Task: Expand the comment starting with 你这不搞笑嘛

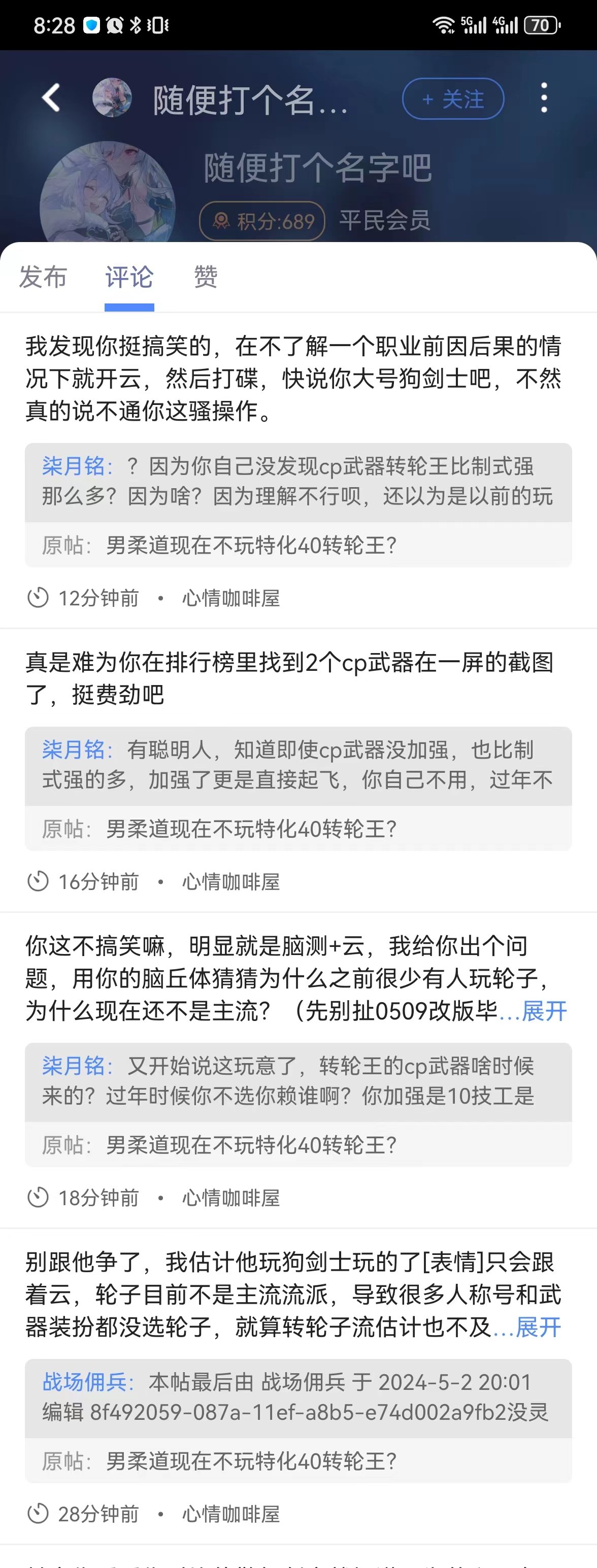Action: [544, 1011]
